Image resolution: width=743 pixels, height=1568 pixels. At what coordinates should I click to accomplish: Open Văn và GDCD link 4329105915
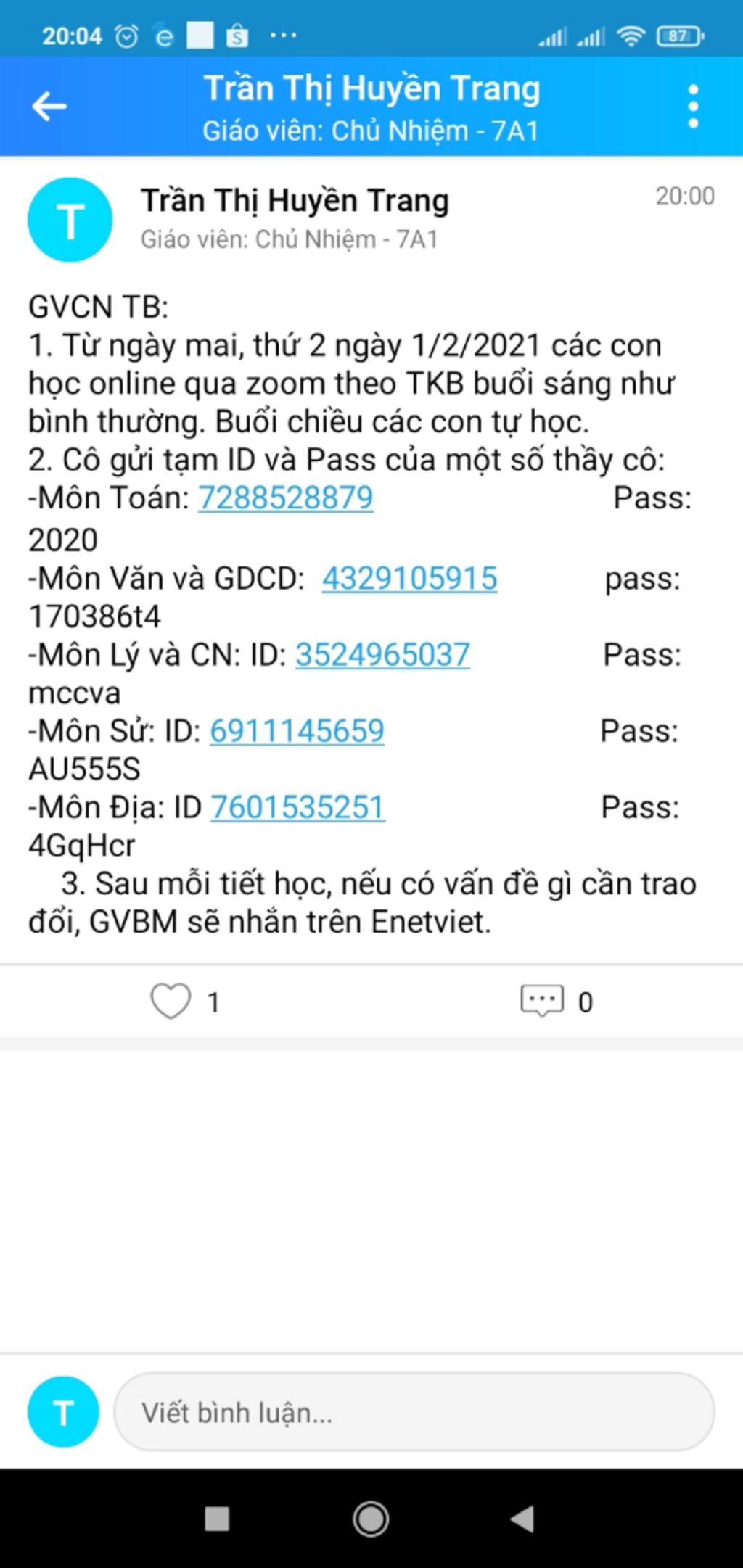pyautogui.click(x=409, y=579)
